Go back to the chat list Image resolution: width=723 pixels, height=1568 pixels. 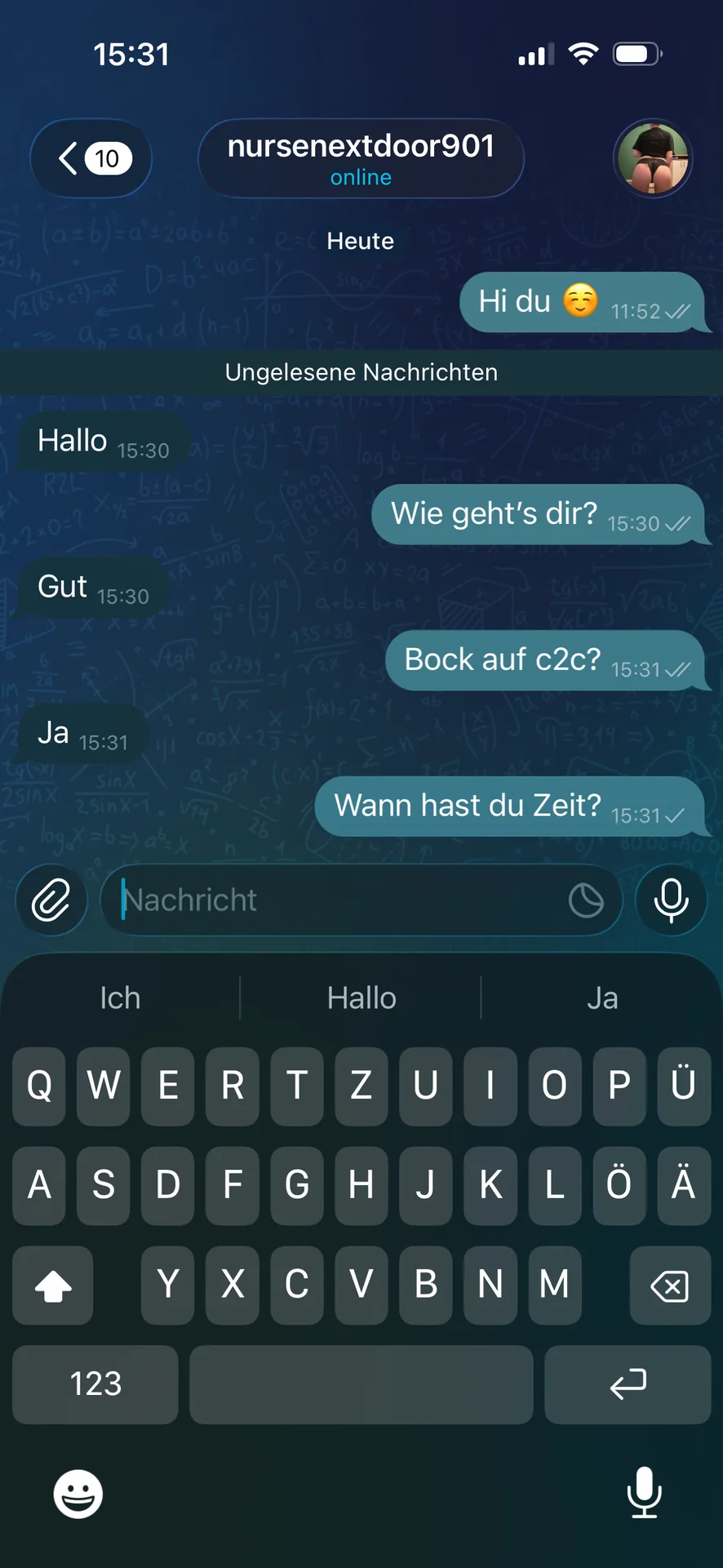[91, 158]
